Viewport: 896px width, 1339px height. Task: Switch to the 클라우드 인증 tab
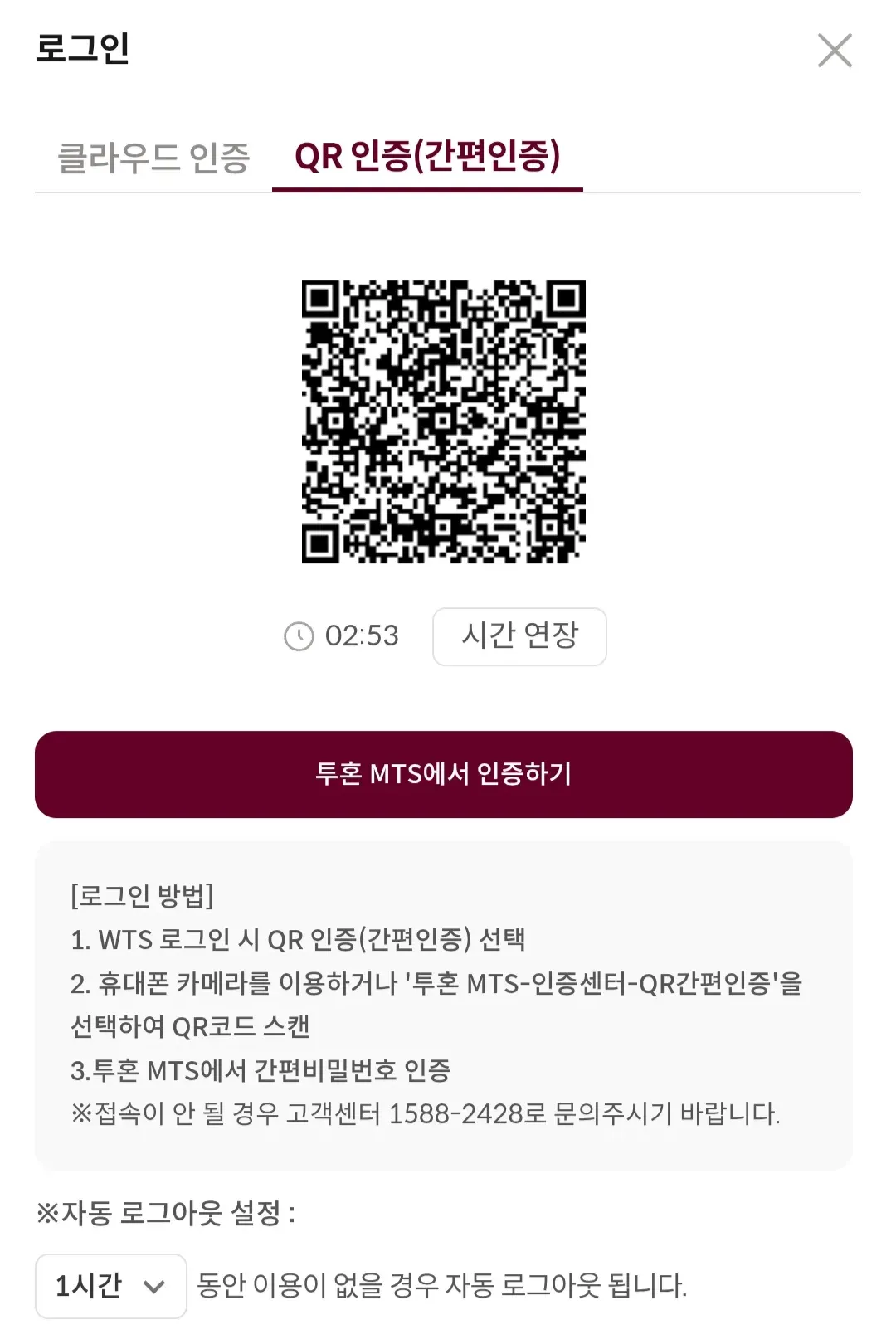(153, 158)
